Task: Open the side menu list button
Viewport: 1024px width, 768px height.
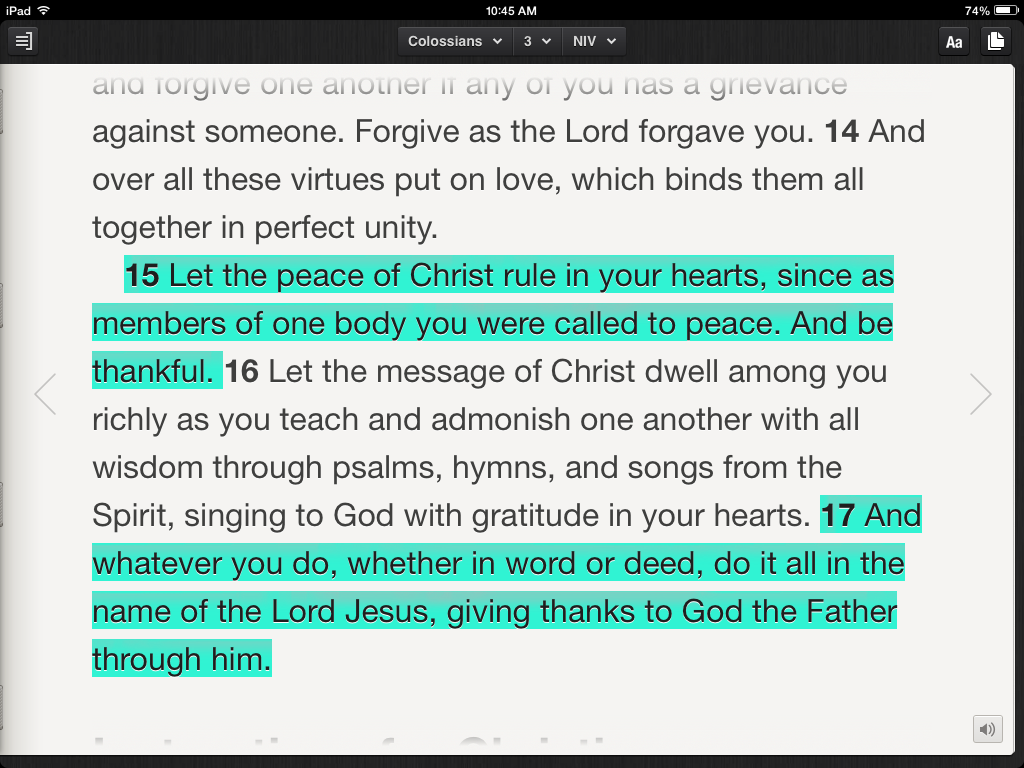Action: tap(24, 41)
